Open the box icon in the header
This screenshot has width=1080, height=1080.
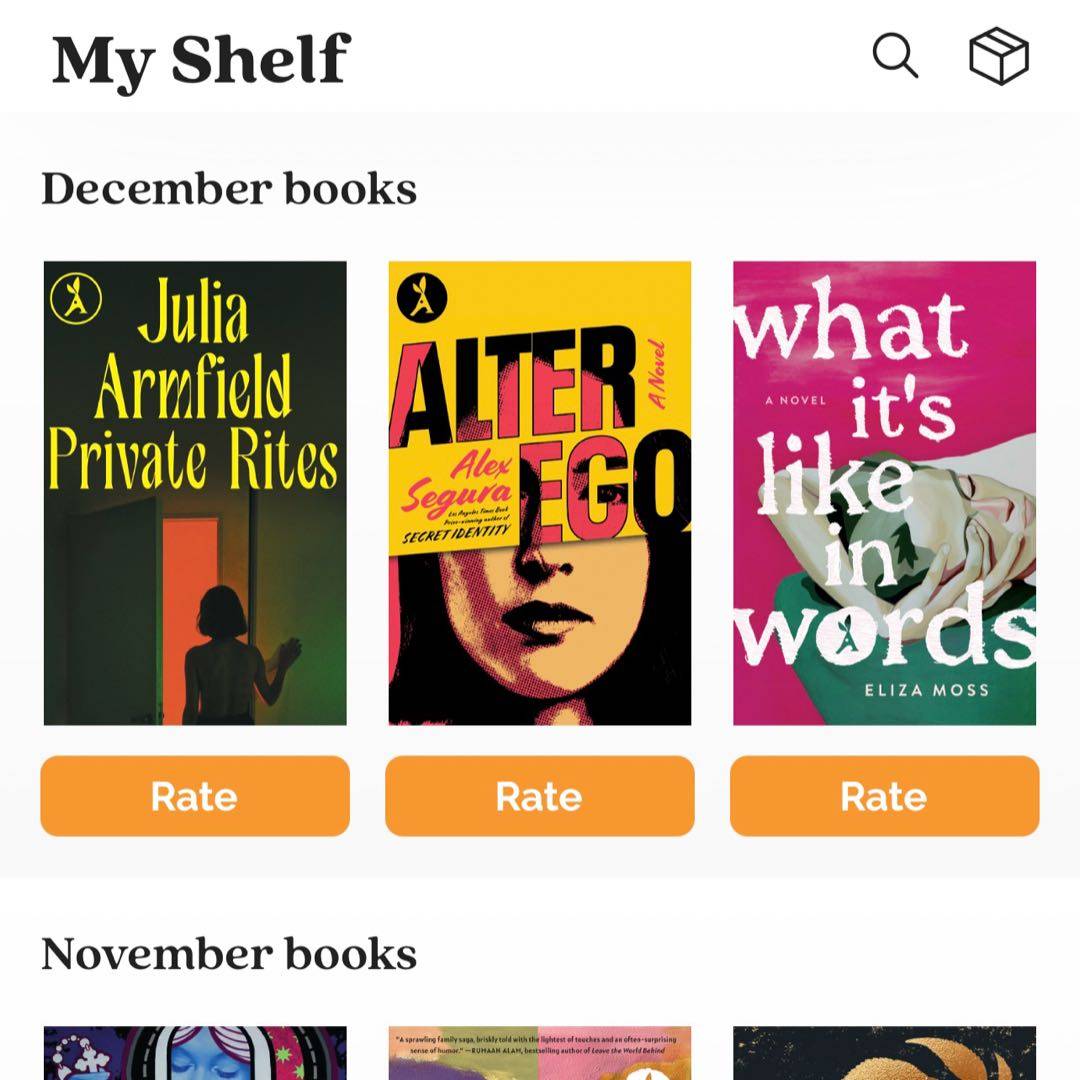[999, 56]
